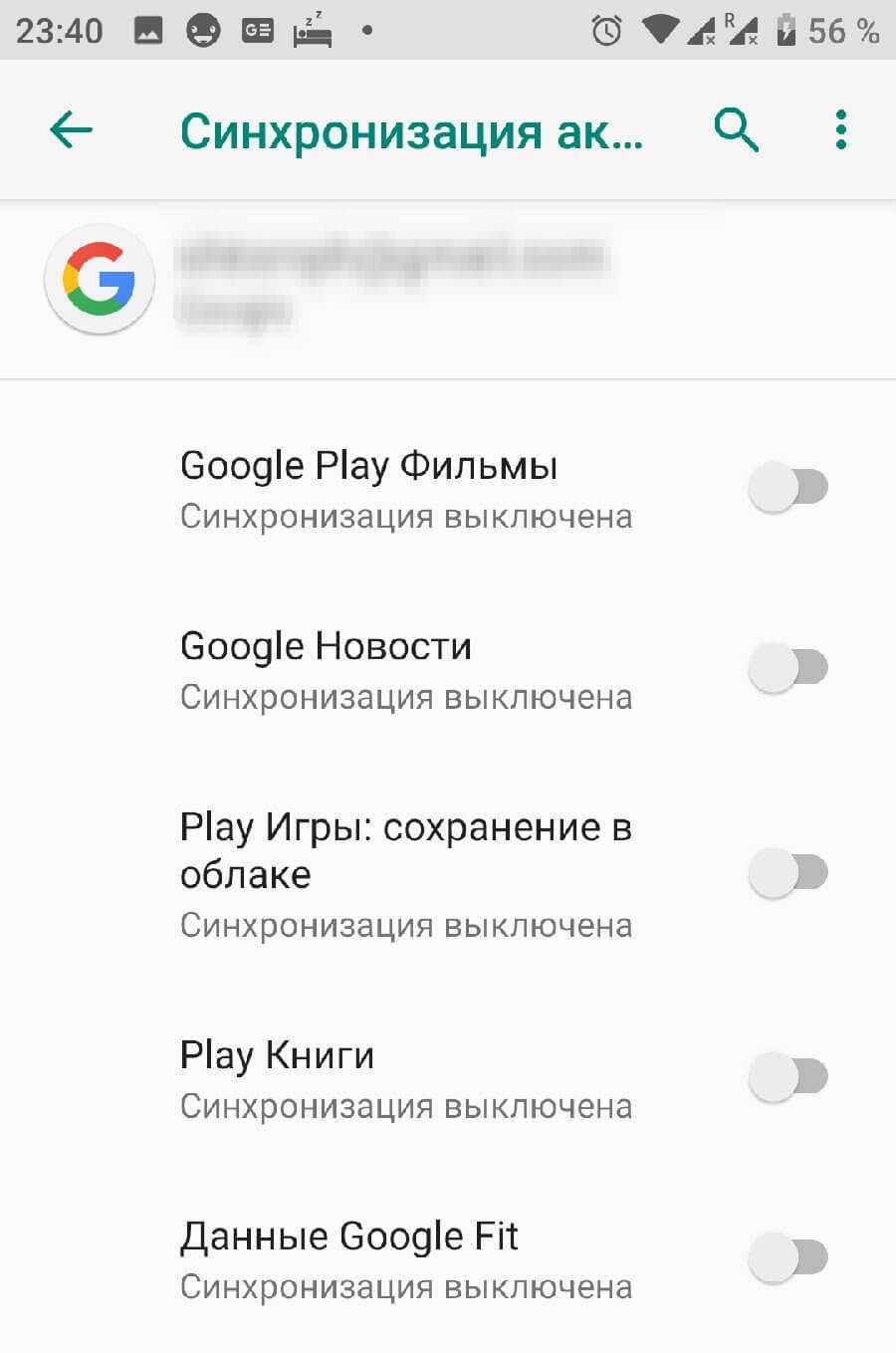Viewport: 896px width, 1353px height.
Task: Turn on Google Новости sync
Action: (787, 668)
